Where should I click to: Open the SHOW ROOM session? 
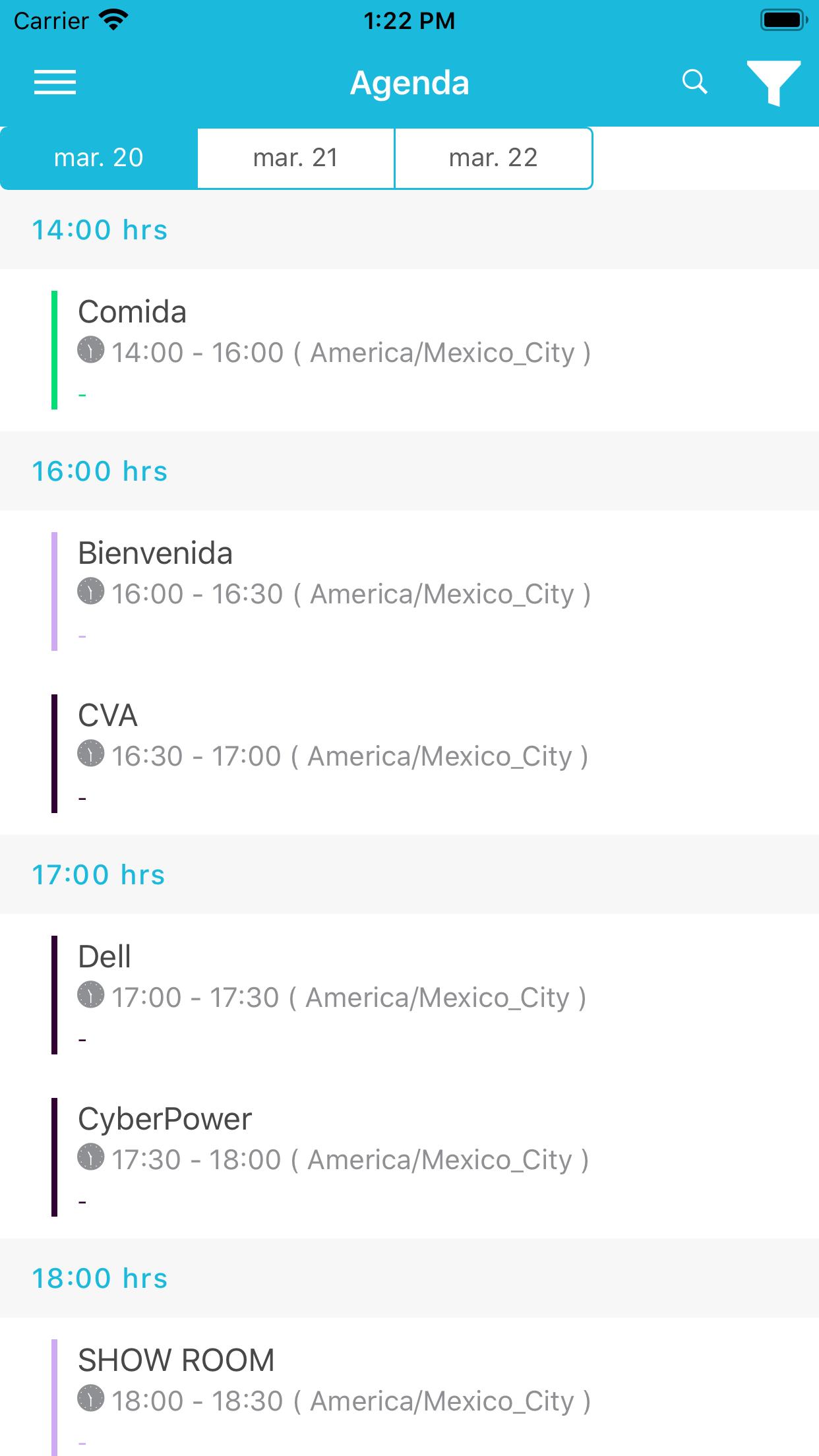point(409,1387)
